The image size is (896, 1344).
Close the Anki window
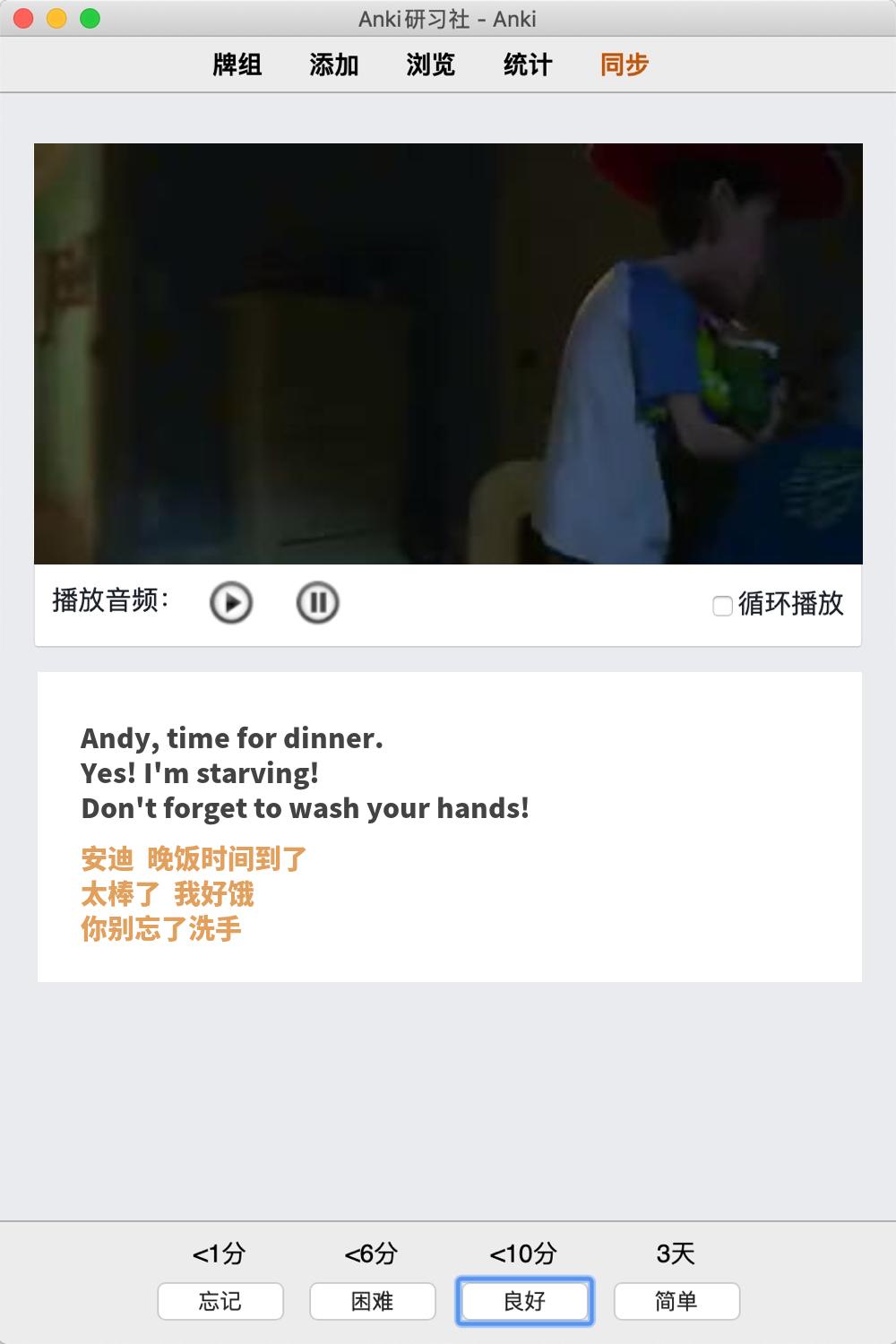[x=24, y=18]
